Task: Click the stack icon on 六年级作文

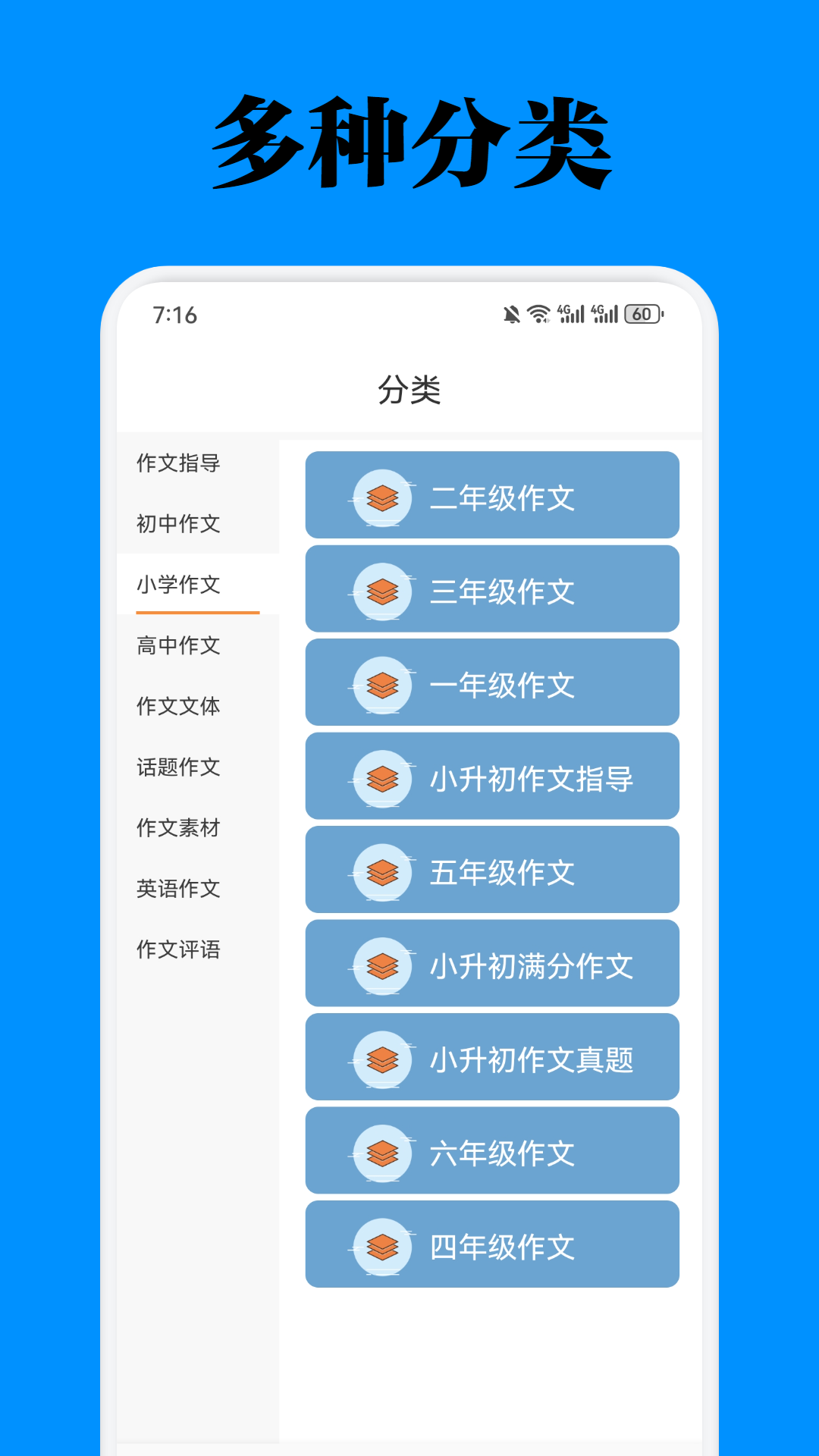Action: 383,1151
